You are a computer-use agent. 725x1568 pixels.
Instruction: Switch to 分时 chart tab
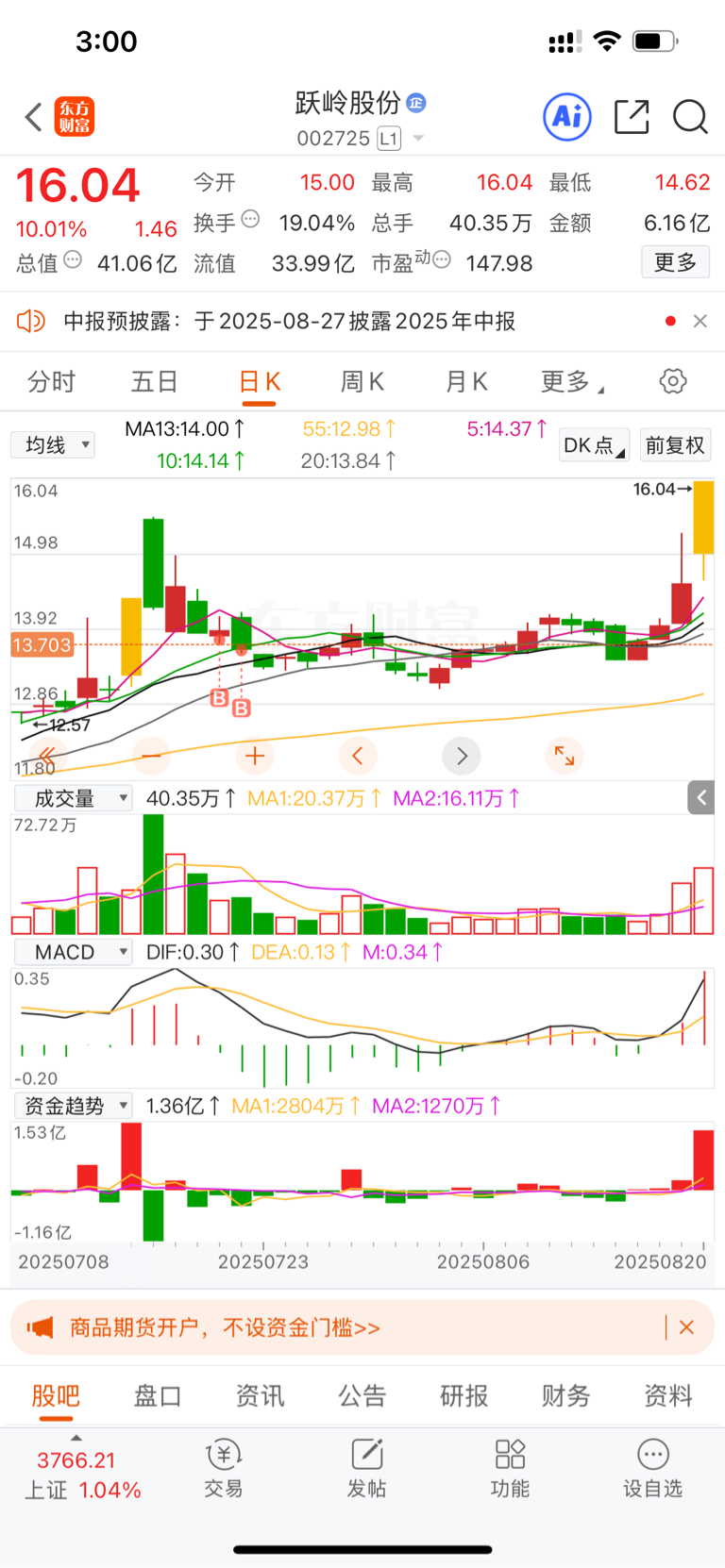point(52,382)
